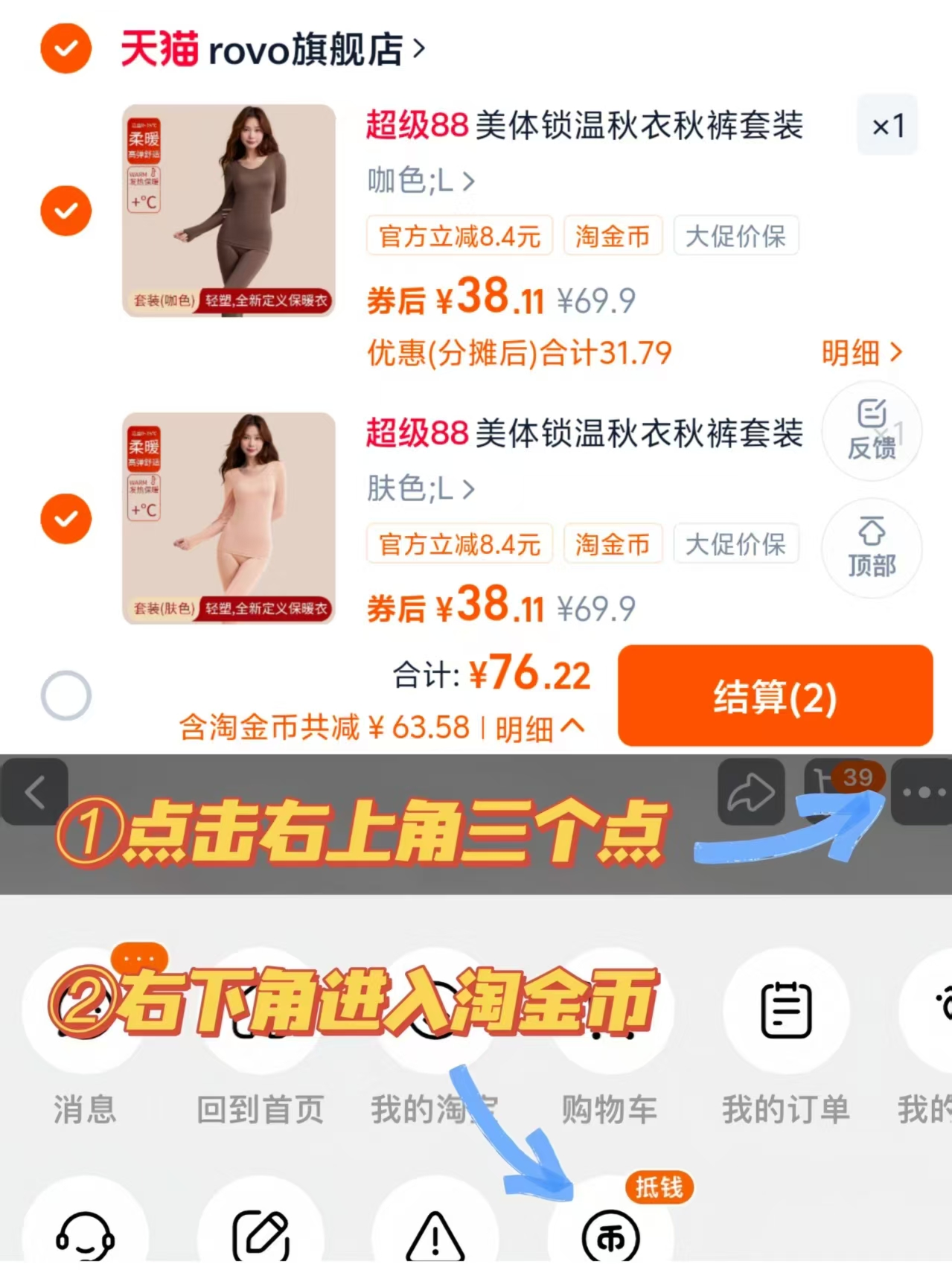Open the 反馈 feedback icon
952x1270 pixels.
pyautogui.click(x=872, y=432)
